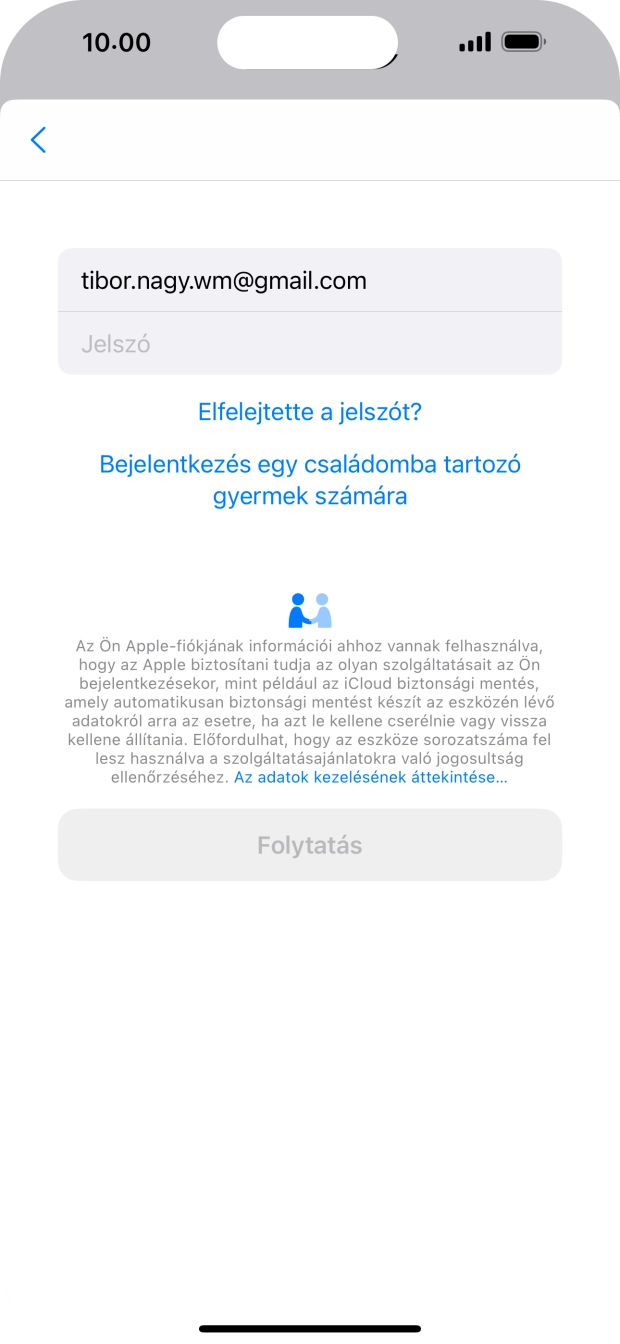Open the Elfelejtette a jelszót? link
620x1344 pixels.
[310, 412]
